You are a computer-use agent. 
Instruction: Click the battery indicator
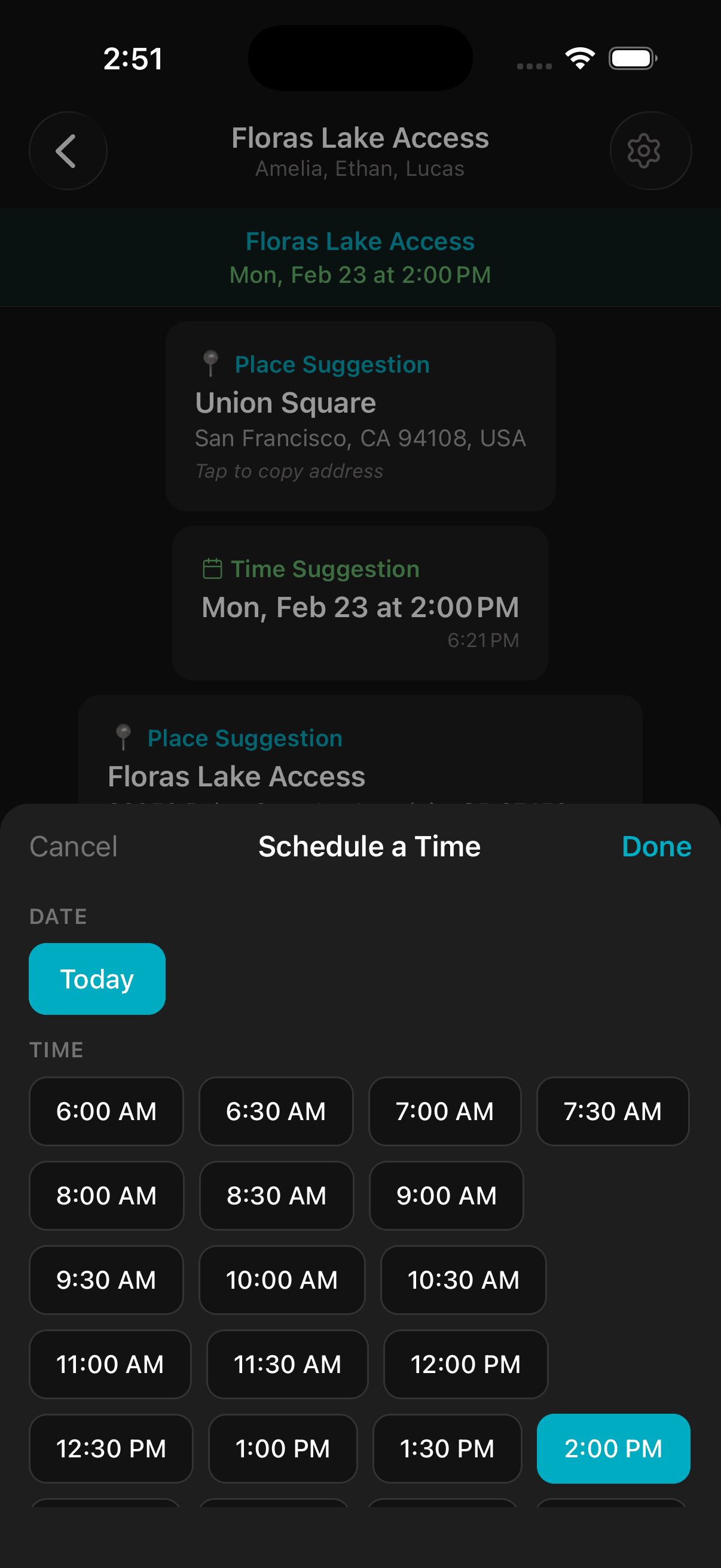pyautogui.click(x=631, y=58)
